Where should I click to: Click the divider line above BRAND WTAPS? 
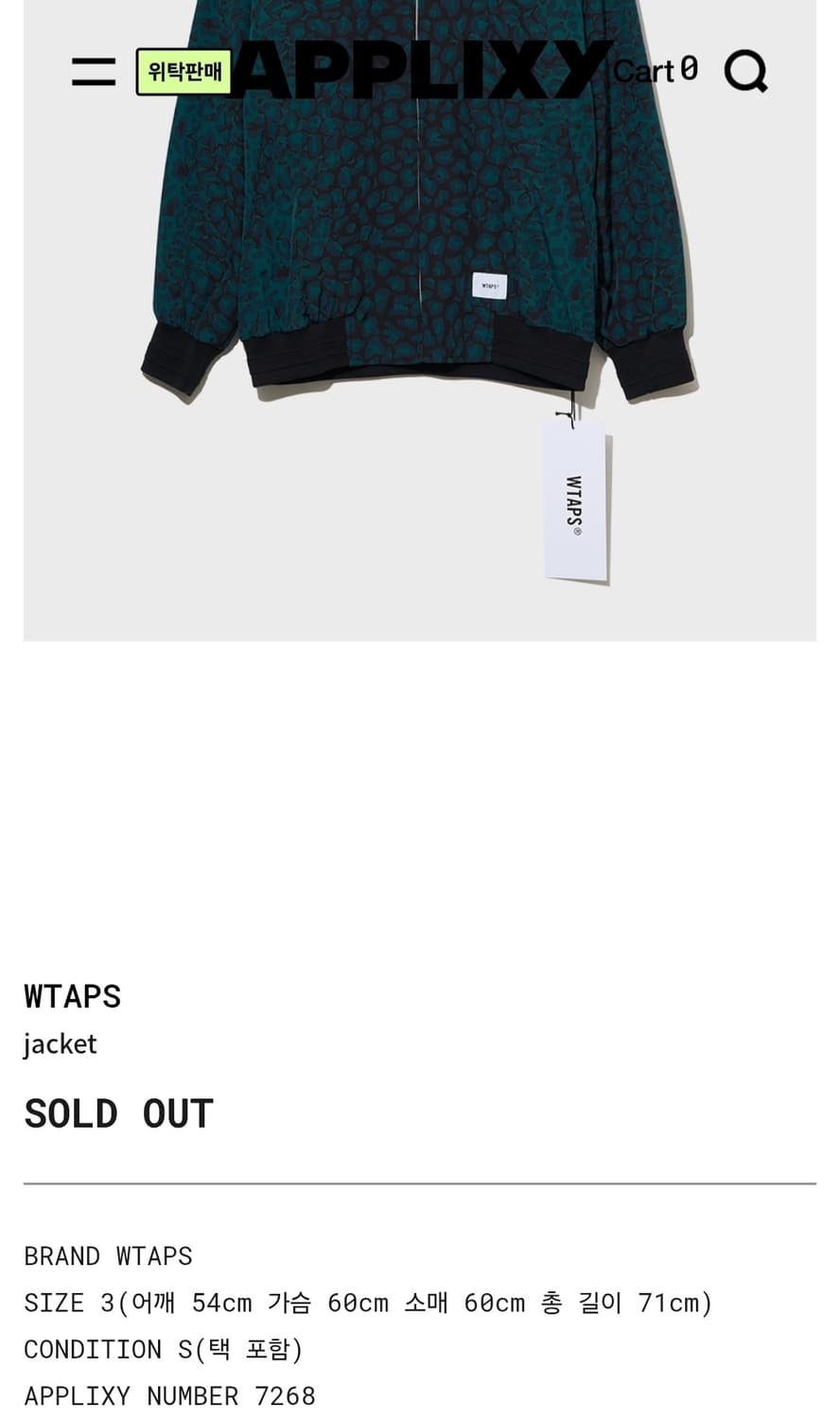coord(419,1180)
